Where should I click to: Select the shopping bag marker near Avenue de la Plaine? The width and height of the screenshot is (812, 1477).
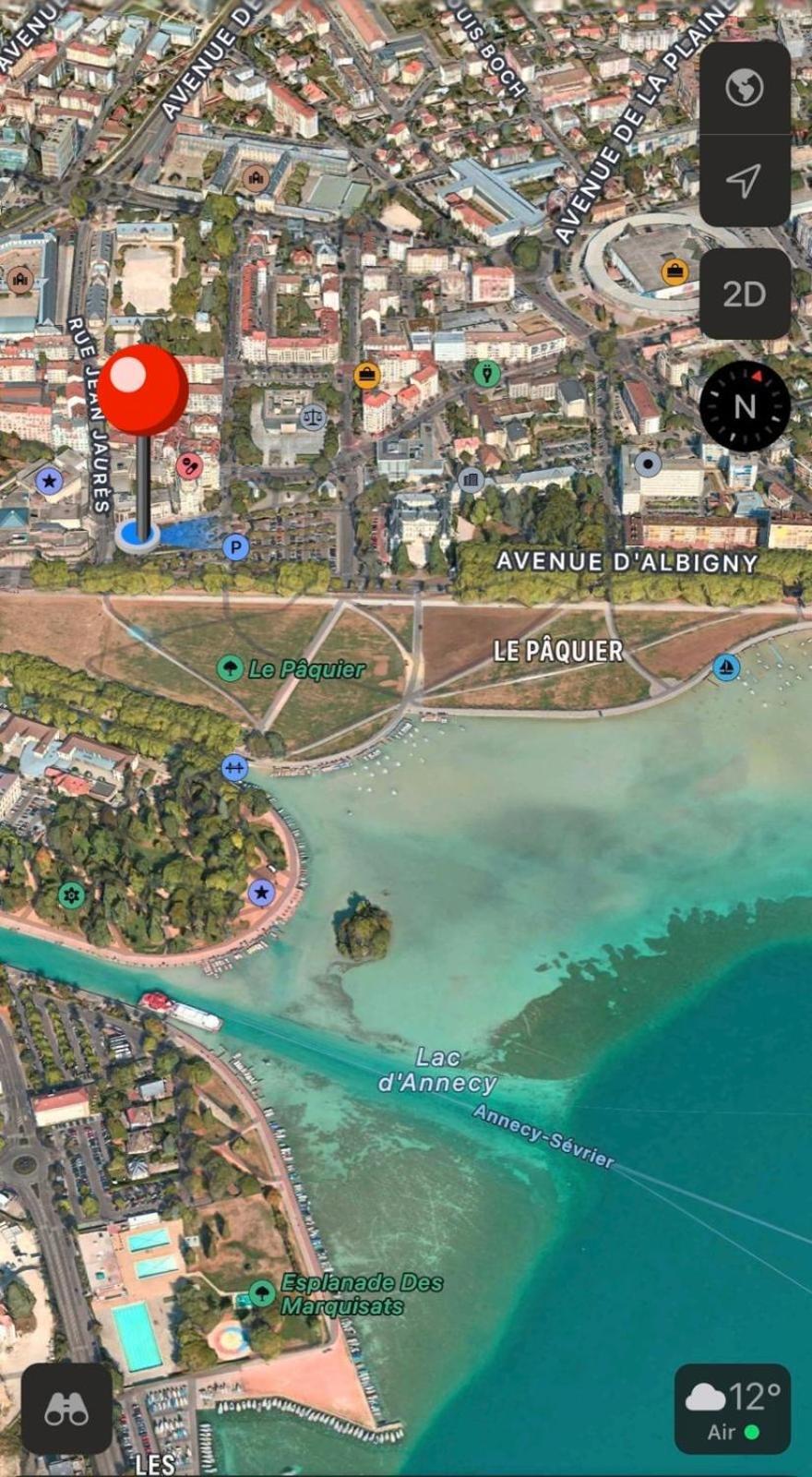[x=675, y=272]
